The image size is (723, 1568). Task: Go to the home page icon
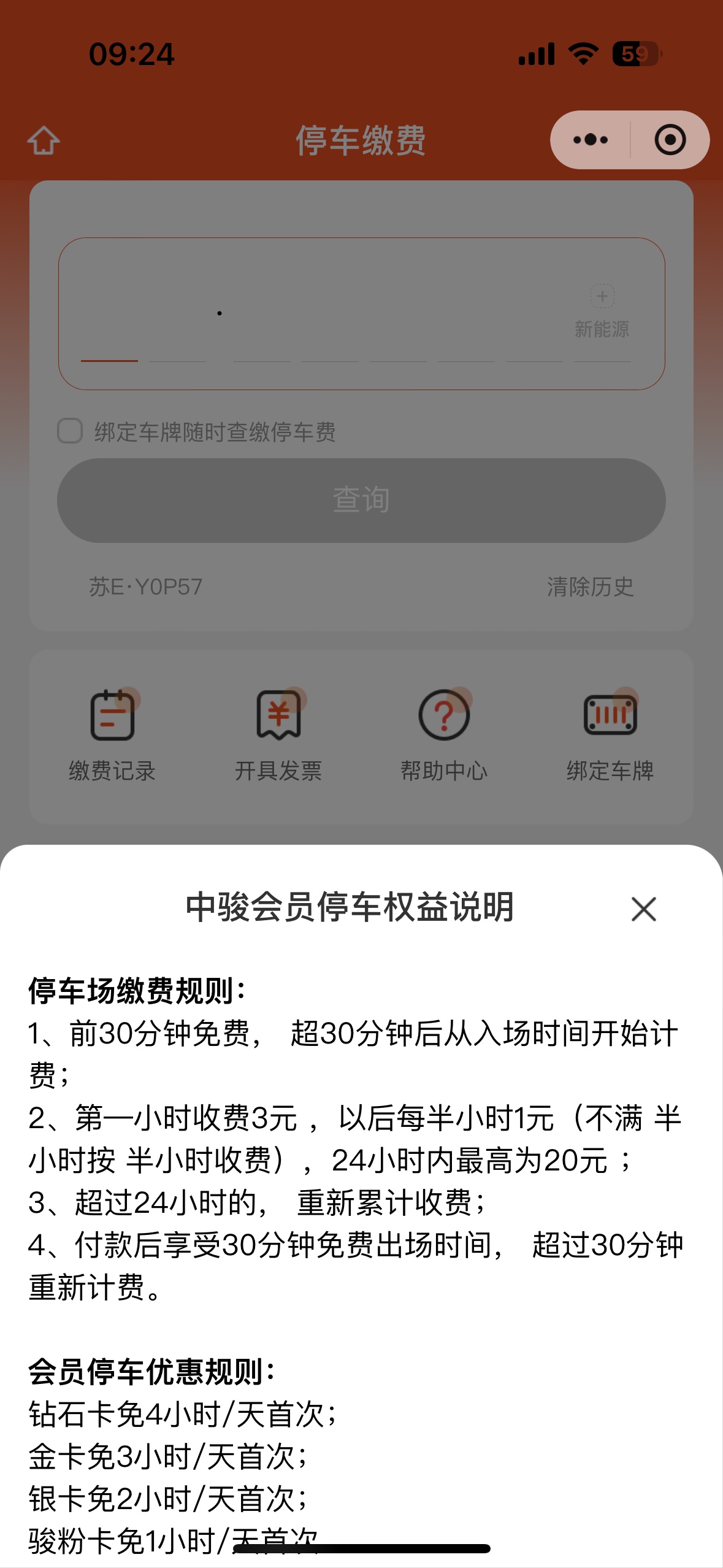tap(44, 140)
